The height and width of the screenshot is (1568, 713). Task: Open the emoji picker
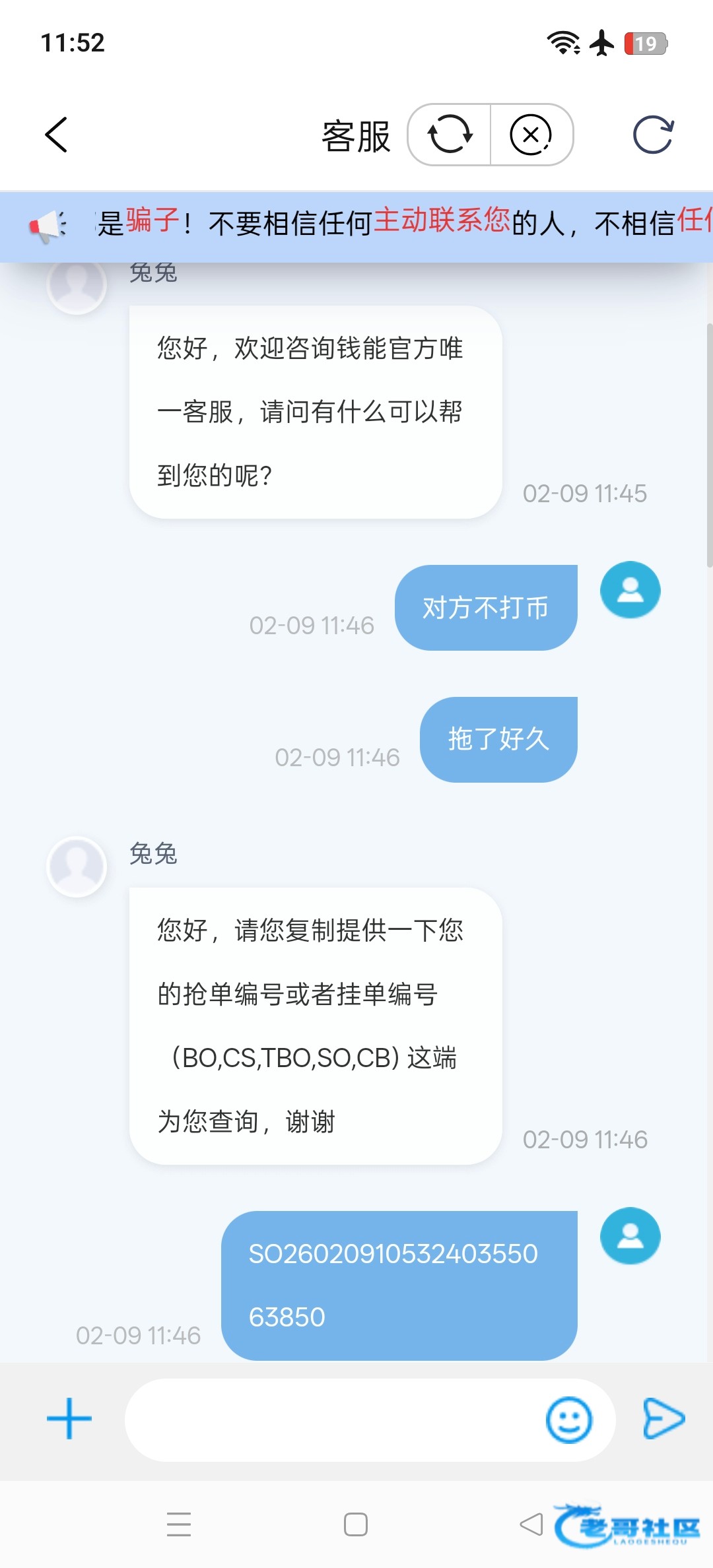[x=569, y=1420]
